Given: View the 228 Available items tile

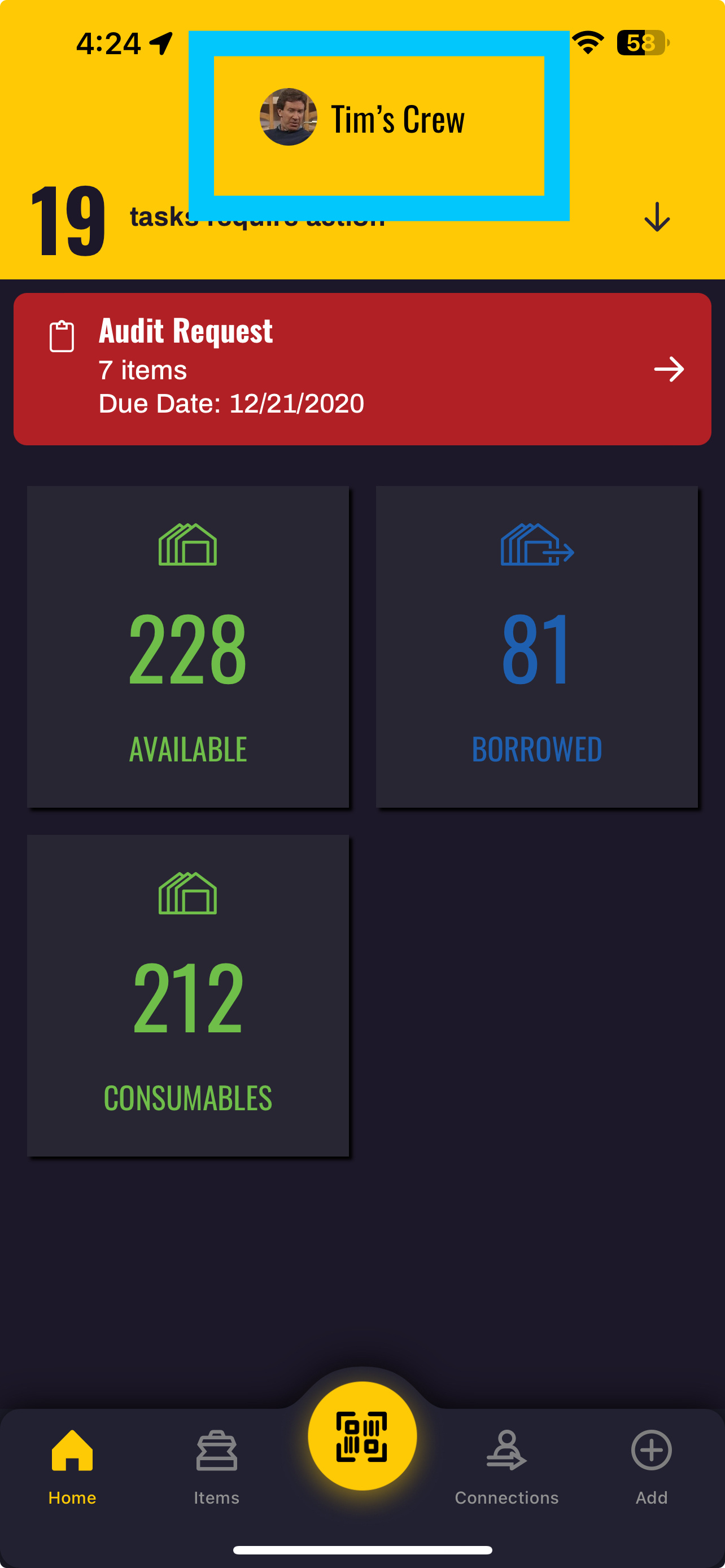Looking at the screenshot, I should coord(188,646).
